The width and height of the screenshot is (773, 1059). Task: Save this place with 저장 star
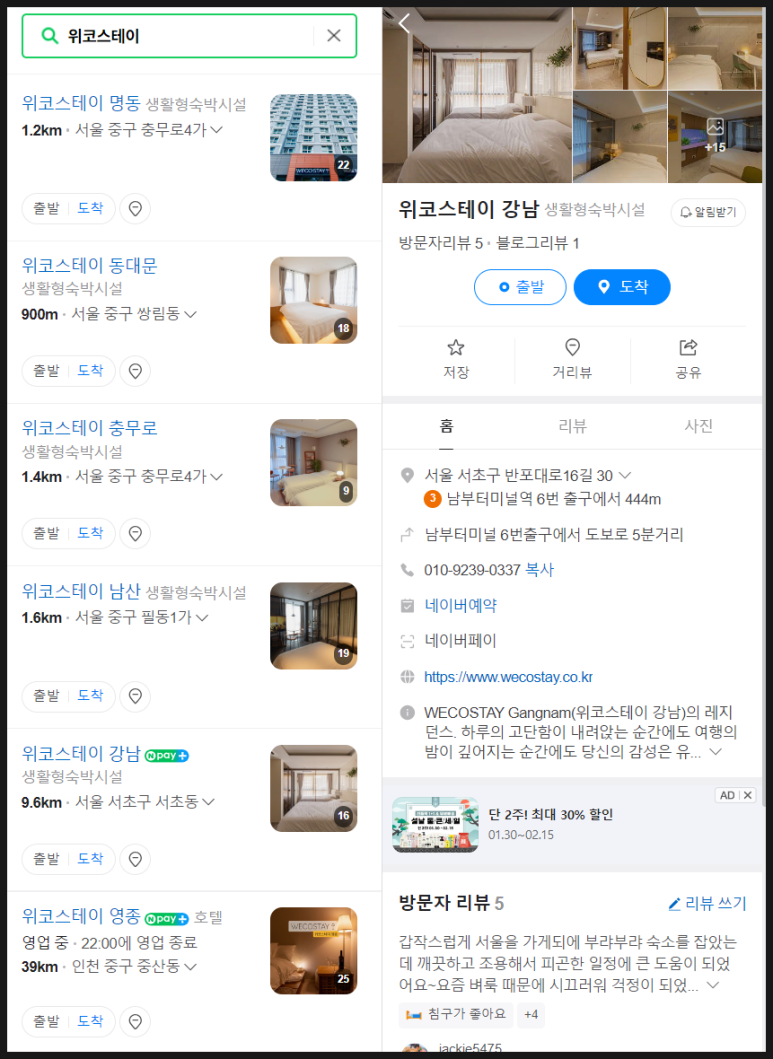(456, 359)
